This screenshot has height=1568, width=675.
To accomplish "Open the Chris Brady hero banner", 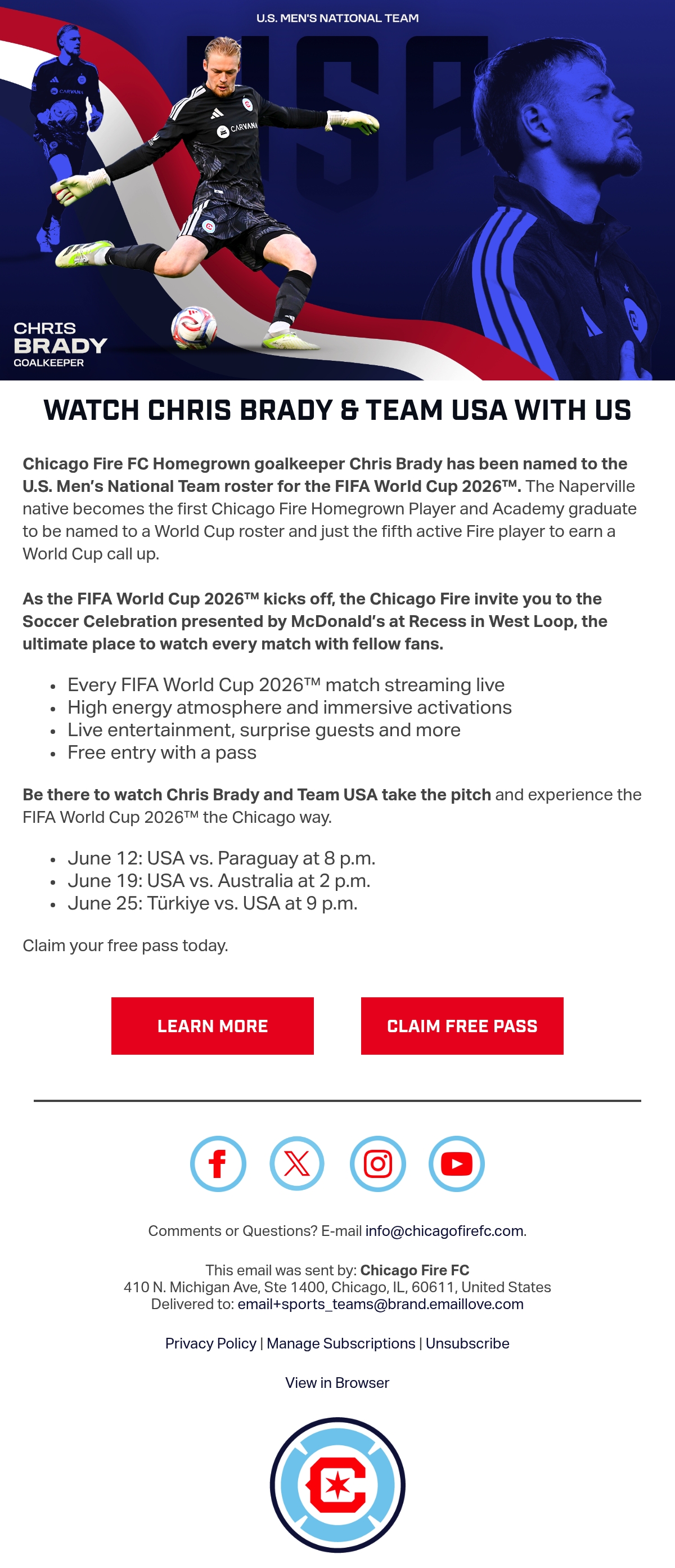I will pyautogui.click(x=337, y=190).
